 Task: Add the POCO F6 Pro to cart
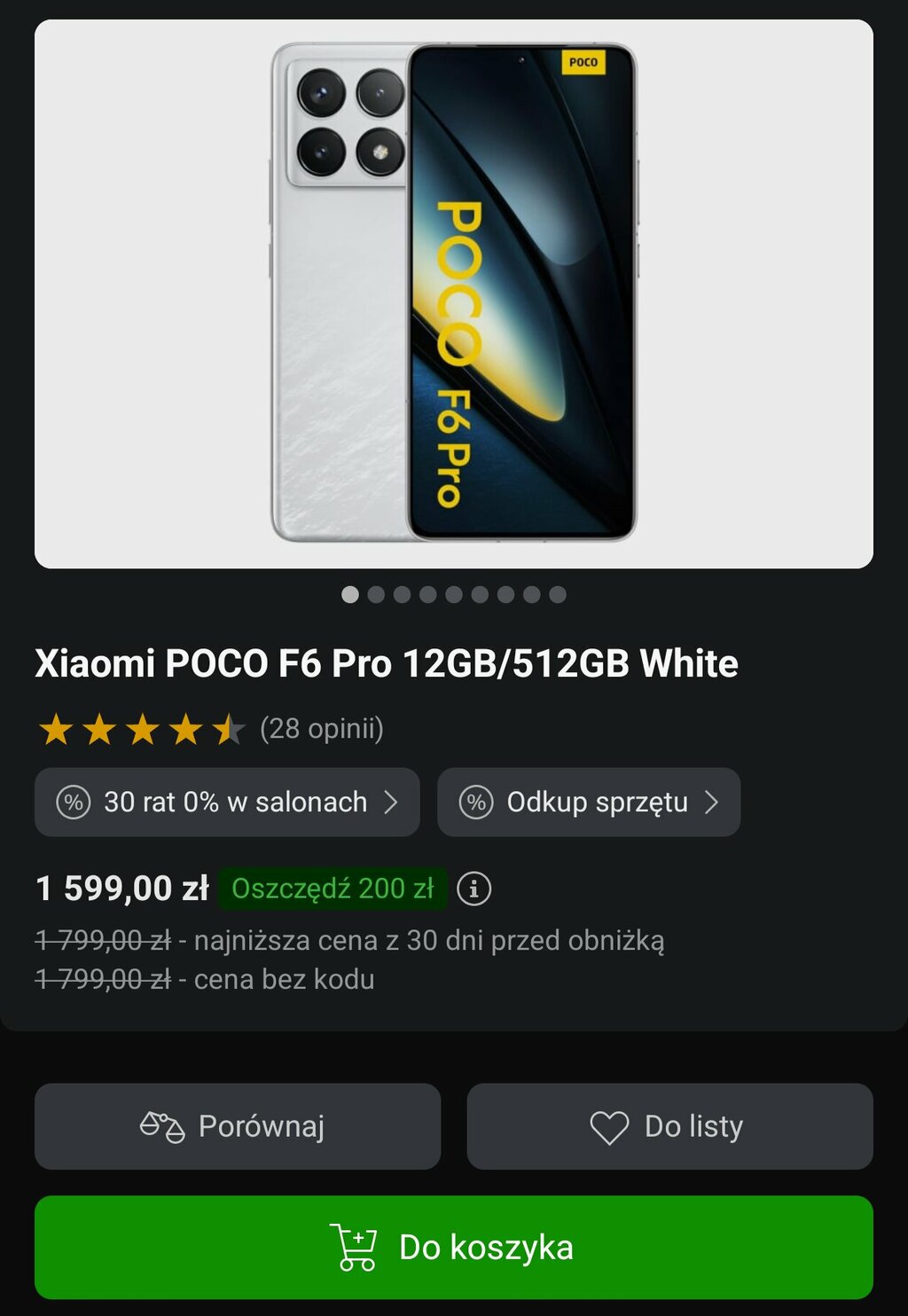point(453,1247)
